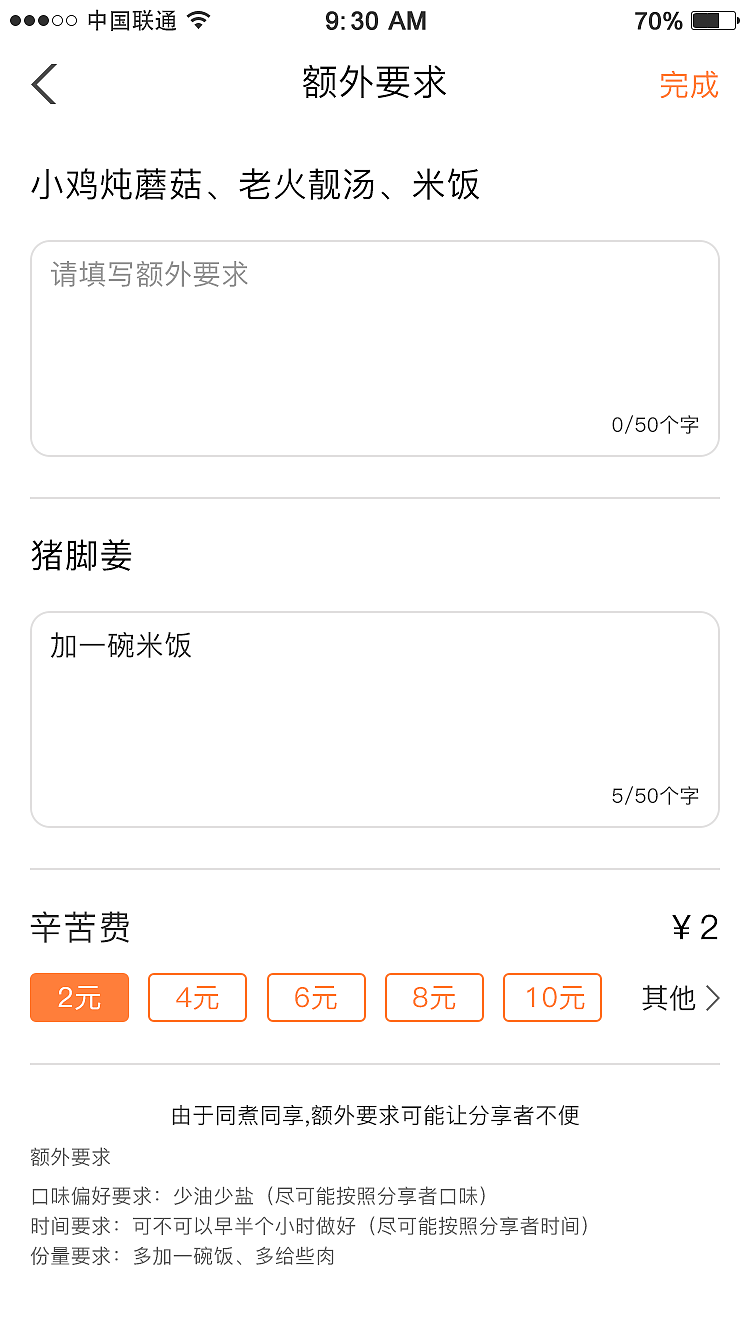Tap 完成 to finish
Screen dimensions: 750x1334
[x=689, y=85]
